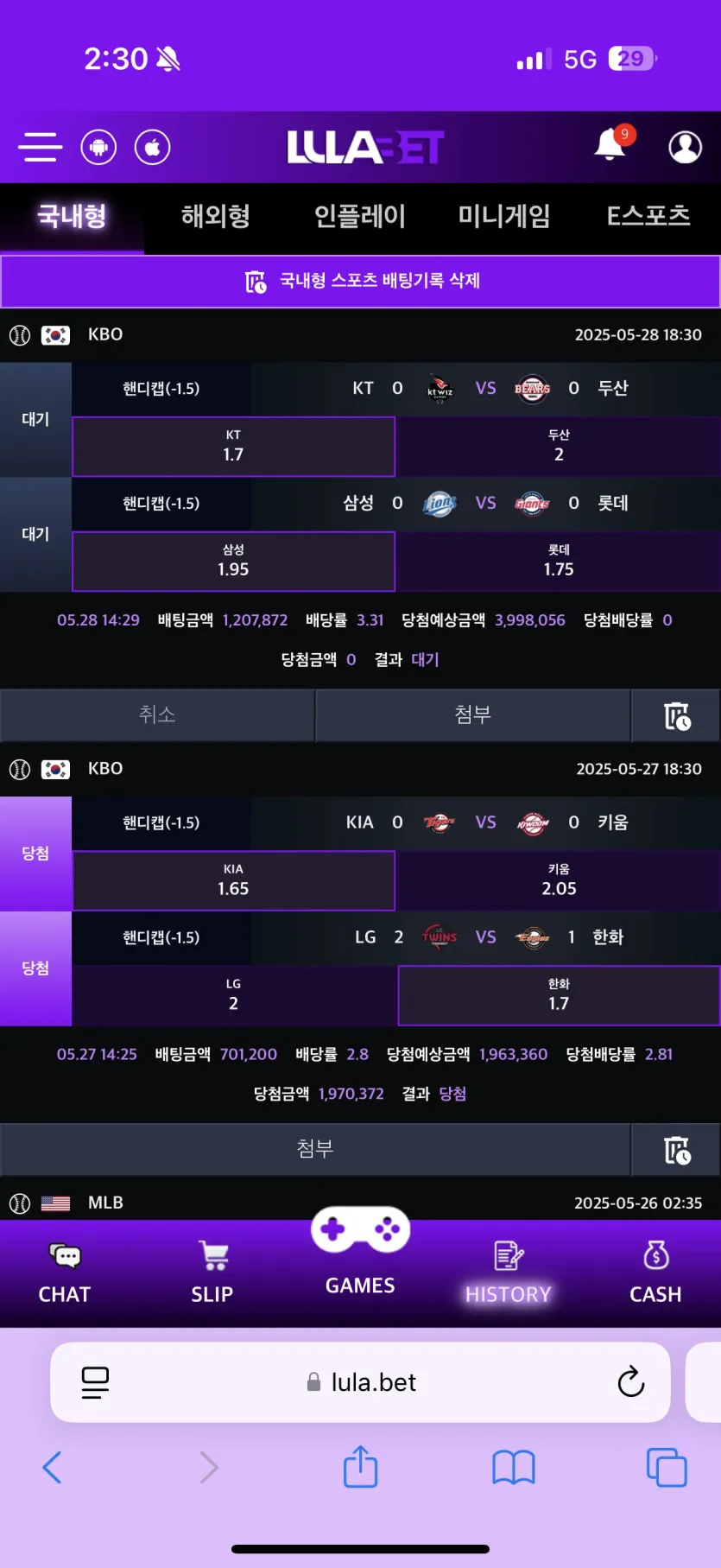The image size is (721, 1568).
Task: Delete the 05.27 bet record
Action: point(676,1150)
